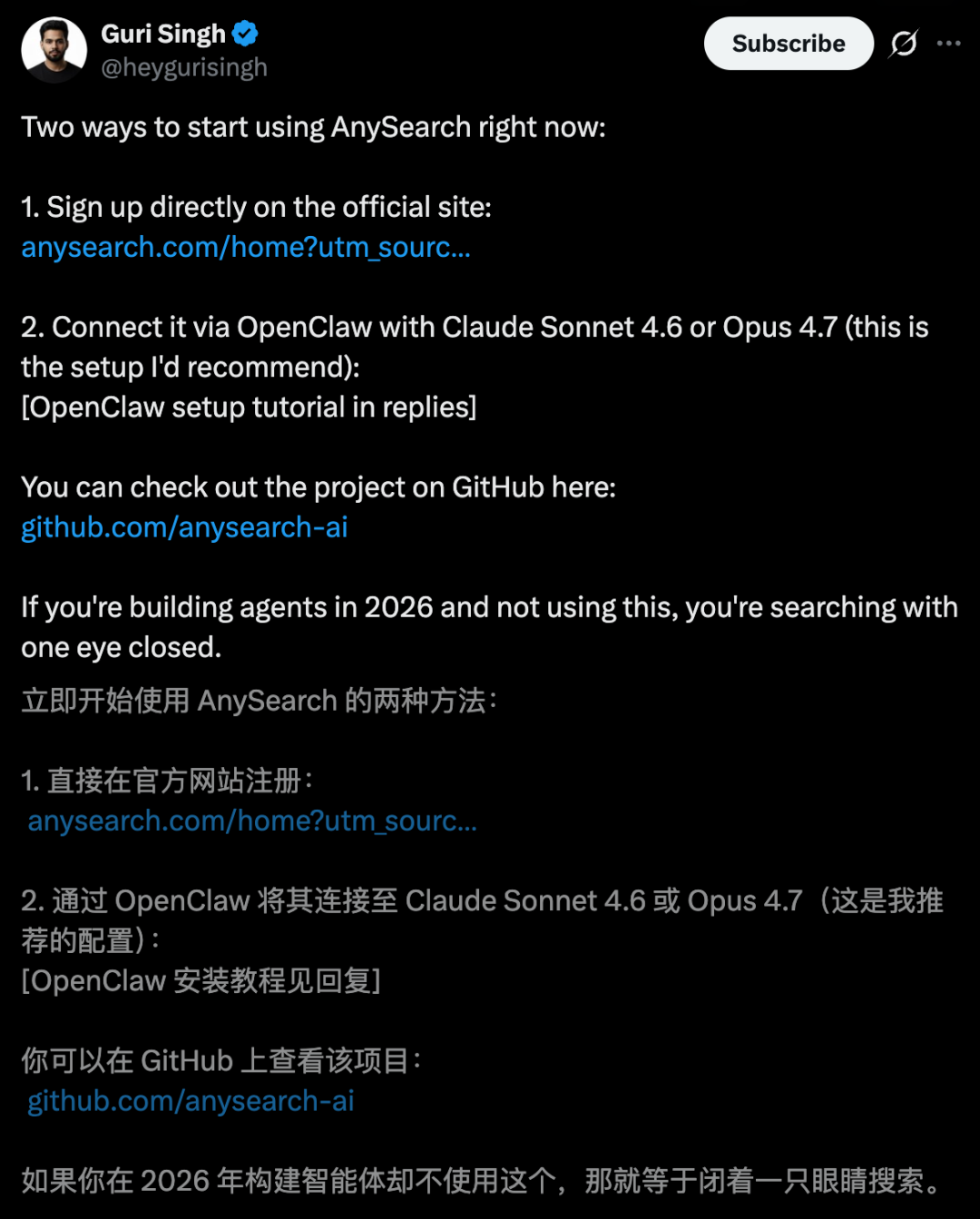Open the Guri Singh display name

(163, 34)
